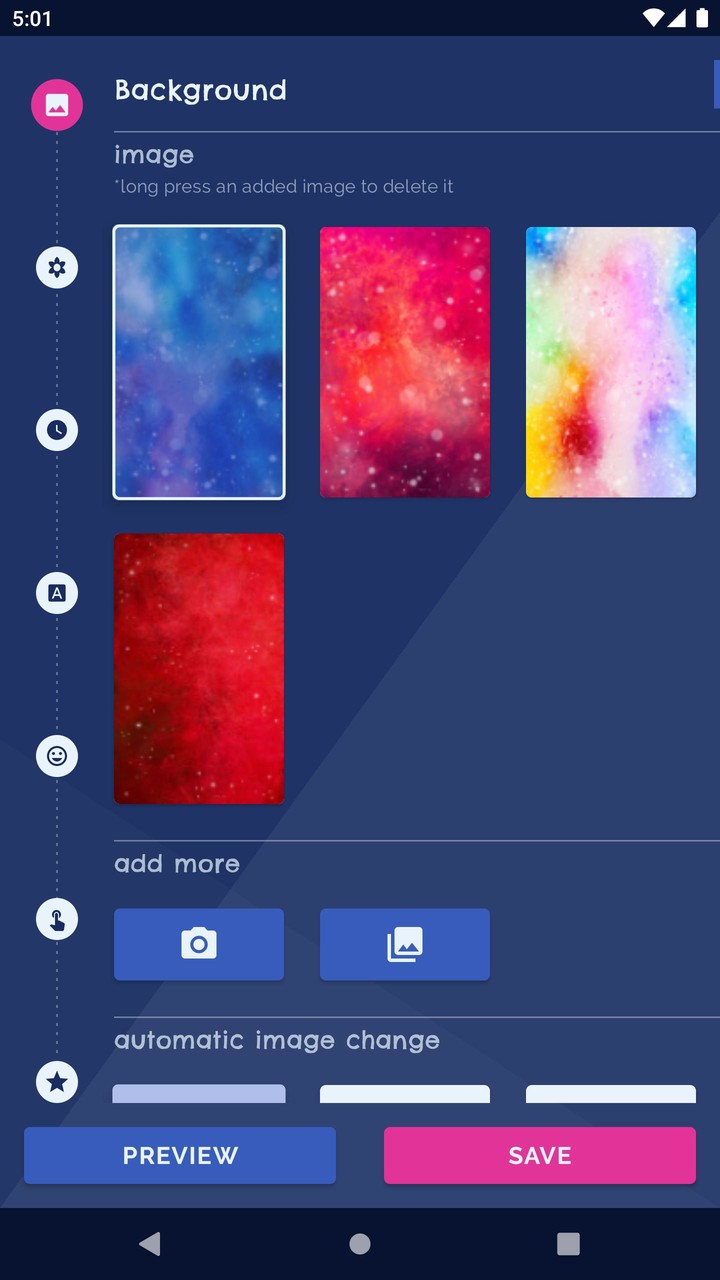Select the rainbow watercolor background image
The width and height of the screenshot is (720, 1280).
click(610, 362)
